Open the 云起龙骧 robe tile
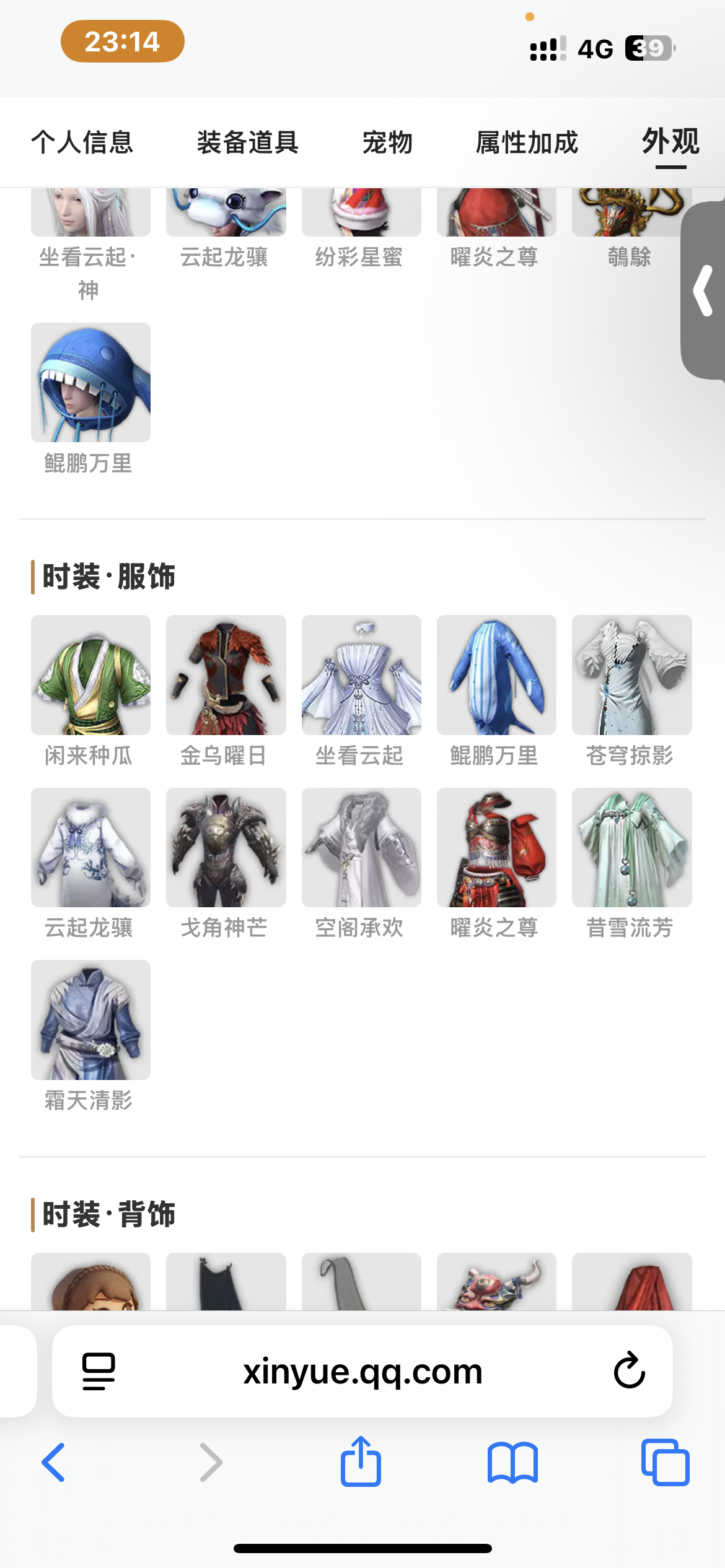The image size is (725, 1568). [x=90, y=847]
